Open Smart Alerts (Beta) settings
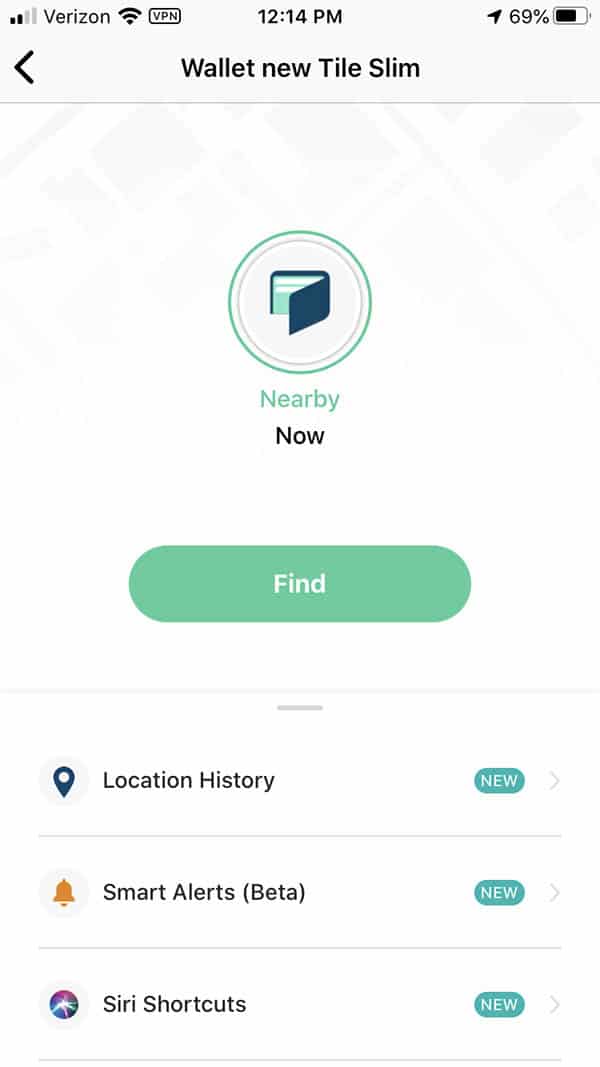Image resolution: width=600 pixels, height=1067 pixels. tap(299, 892)
